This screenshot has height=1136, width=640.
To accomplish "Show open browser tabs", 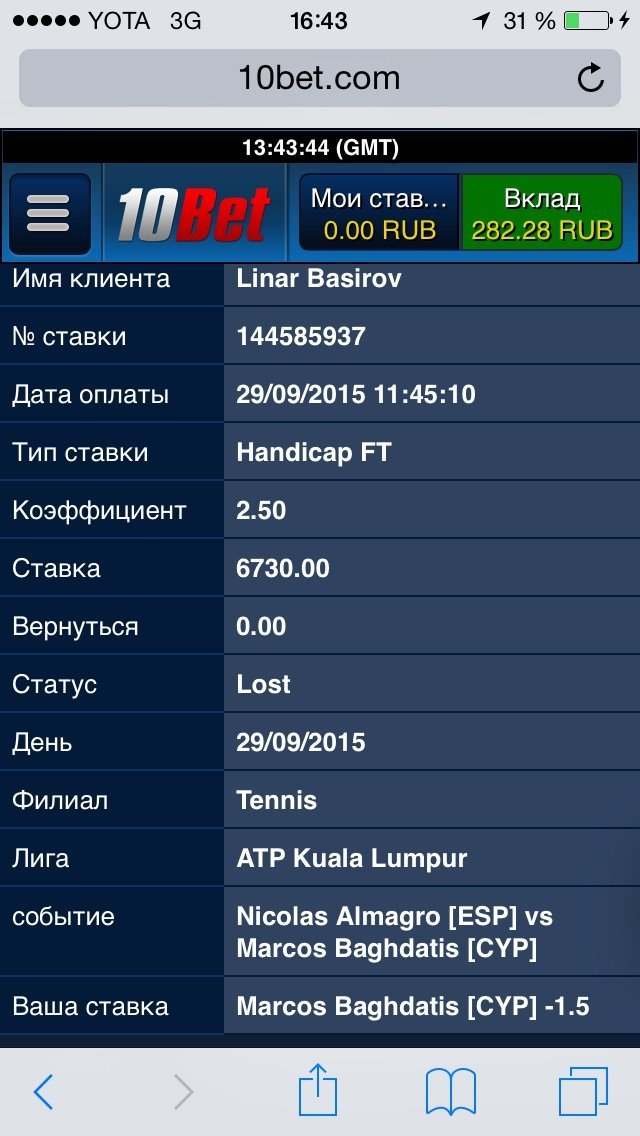I will click(x=583, y=1091).
